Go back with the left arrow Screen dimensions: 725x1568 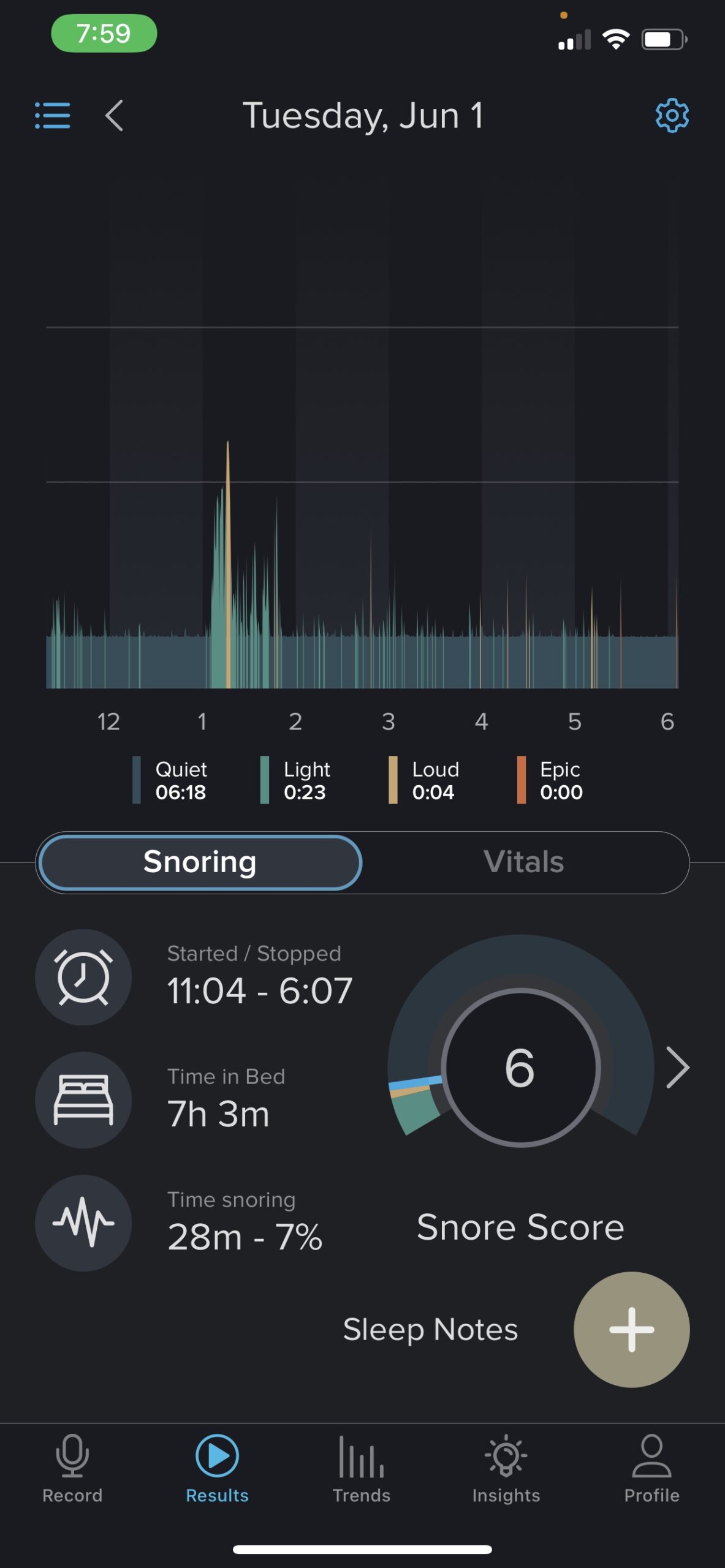point(115,116)
